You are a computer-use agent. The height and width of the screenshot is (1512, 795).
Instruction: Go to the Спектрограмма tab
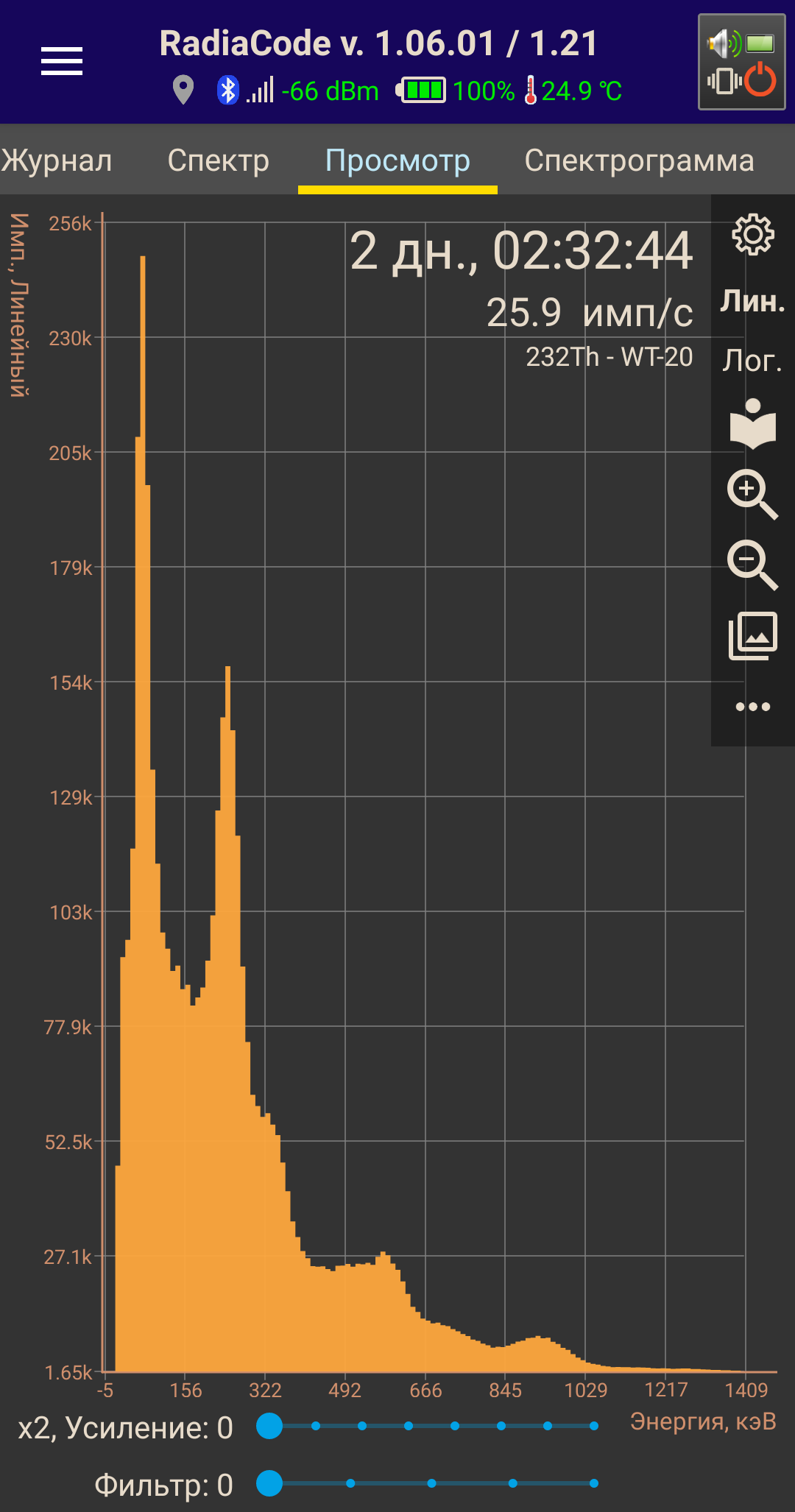pos(639,160)
